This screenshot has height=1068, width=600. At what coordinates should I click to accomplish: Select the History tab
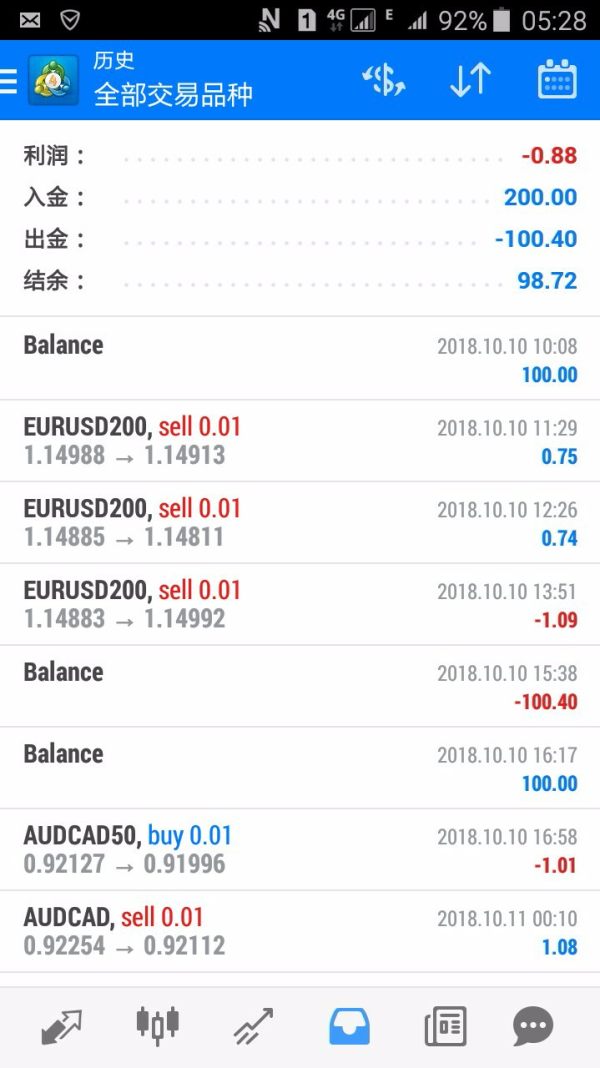click(349, 1026)
